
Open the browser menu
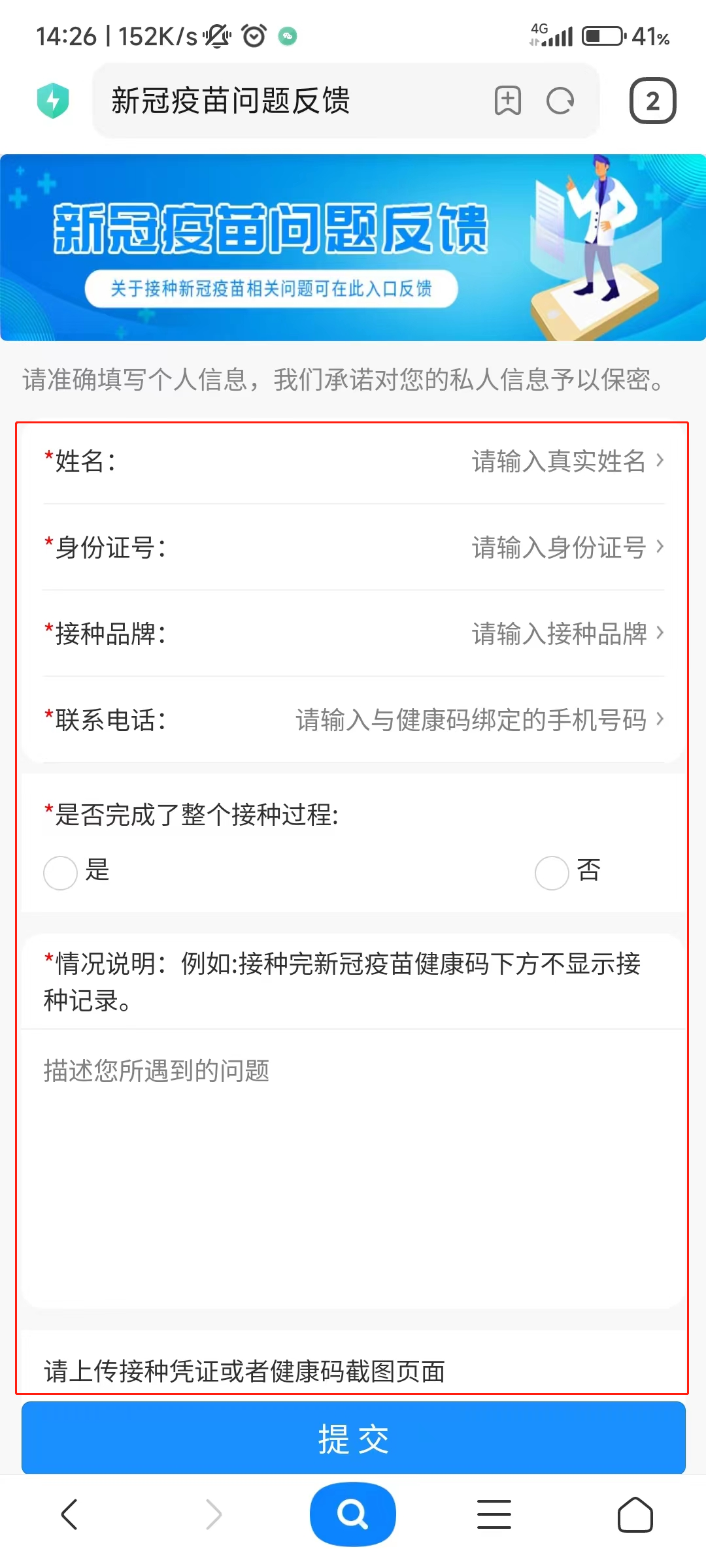tap(494, 1514)
